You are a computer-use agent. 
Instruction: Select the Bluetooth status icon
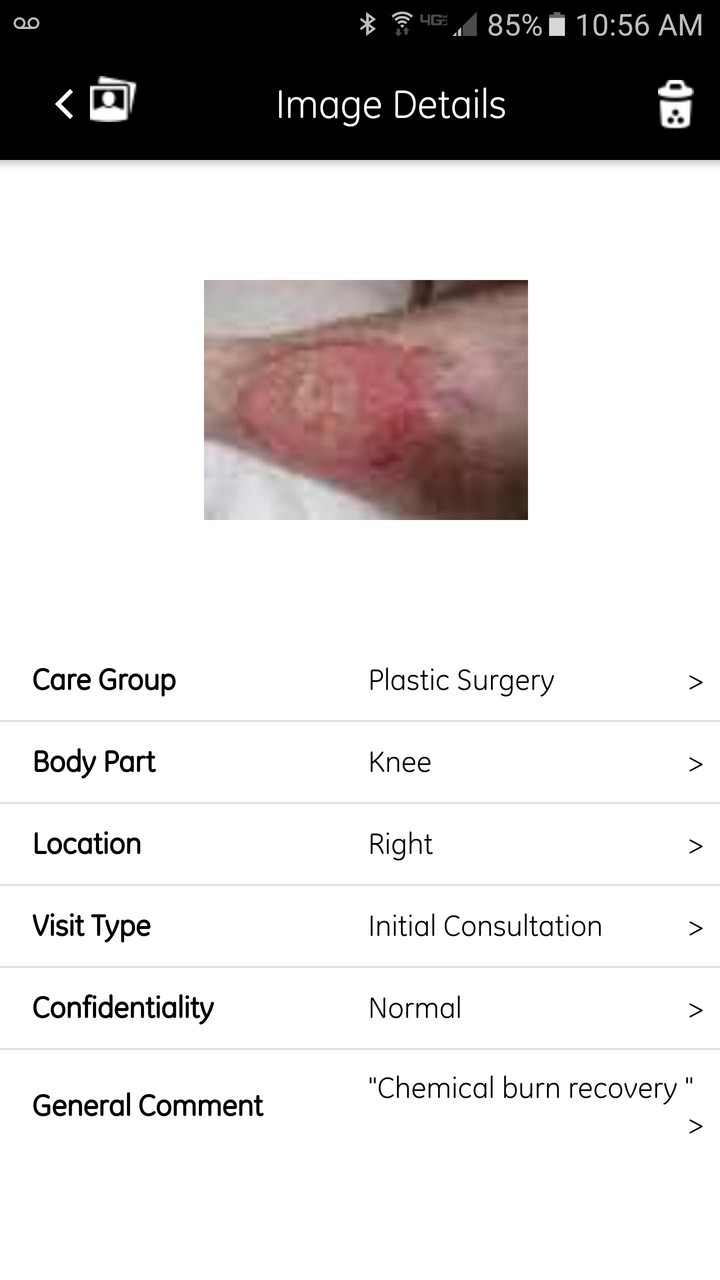(x=368, y=24)
